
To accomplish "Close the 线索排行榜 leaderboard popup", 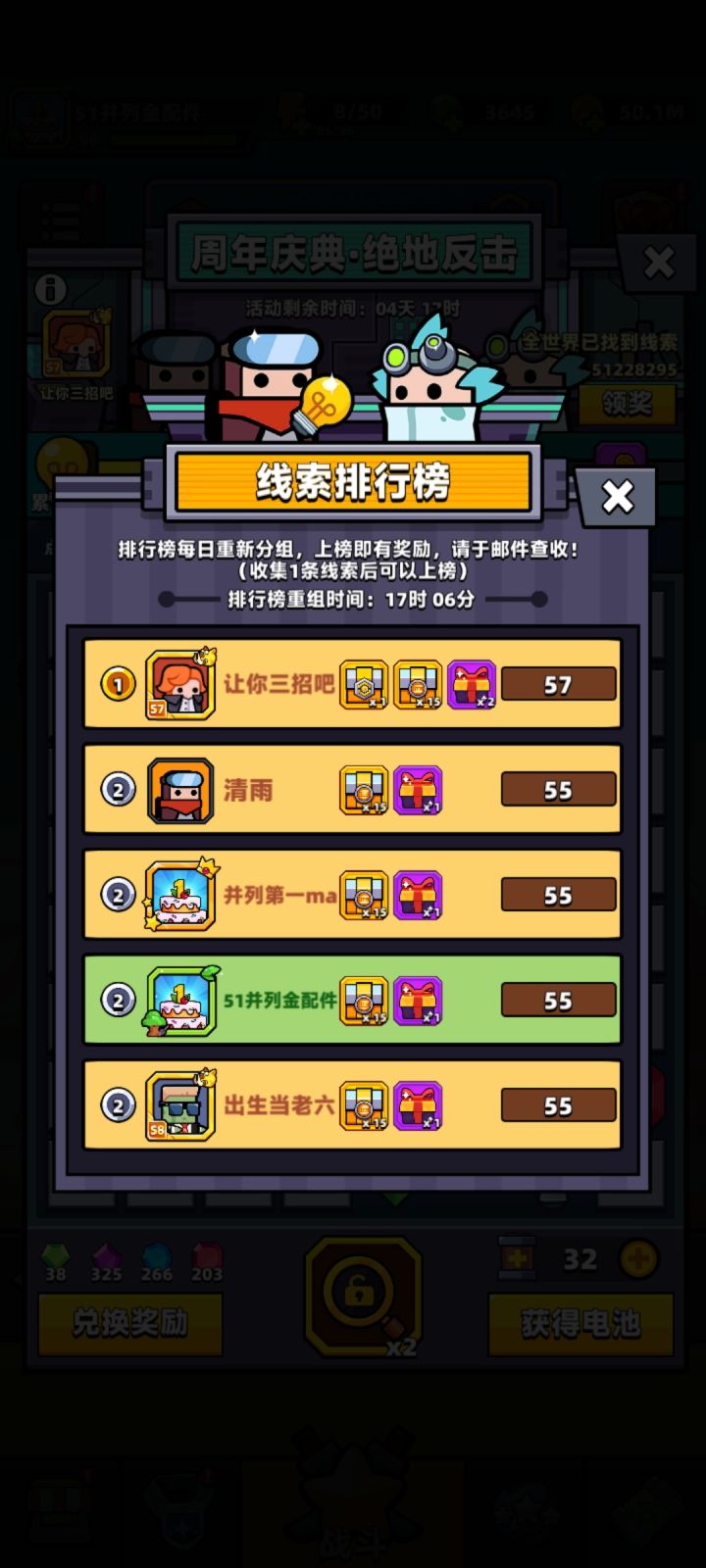I will [618, 497].
